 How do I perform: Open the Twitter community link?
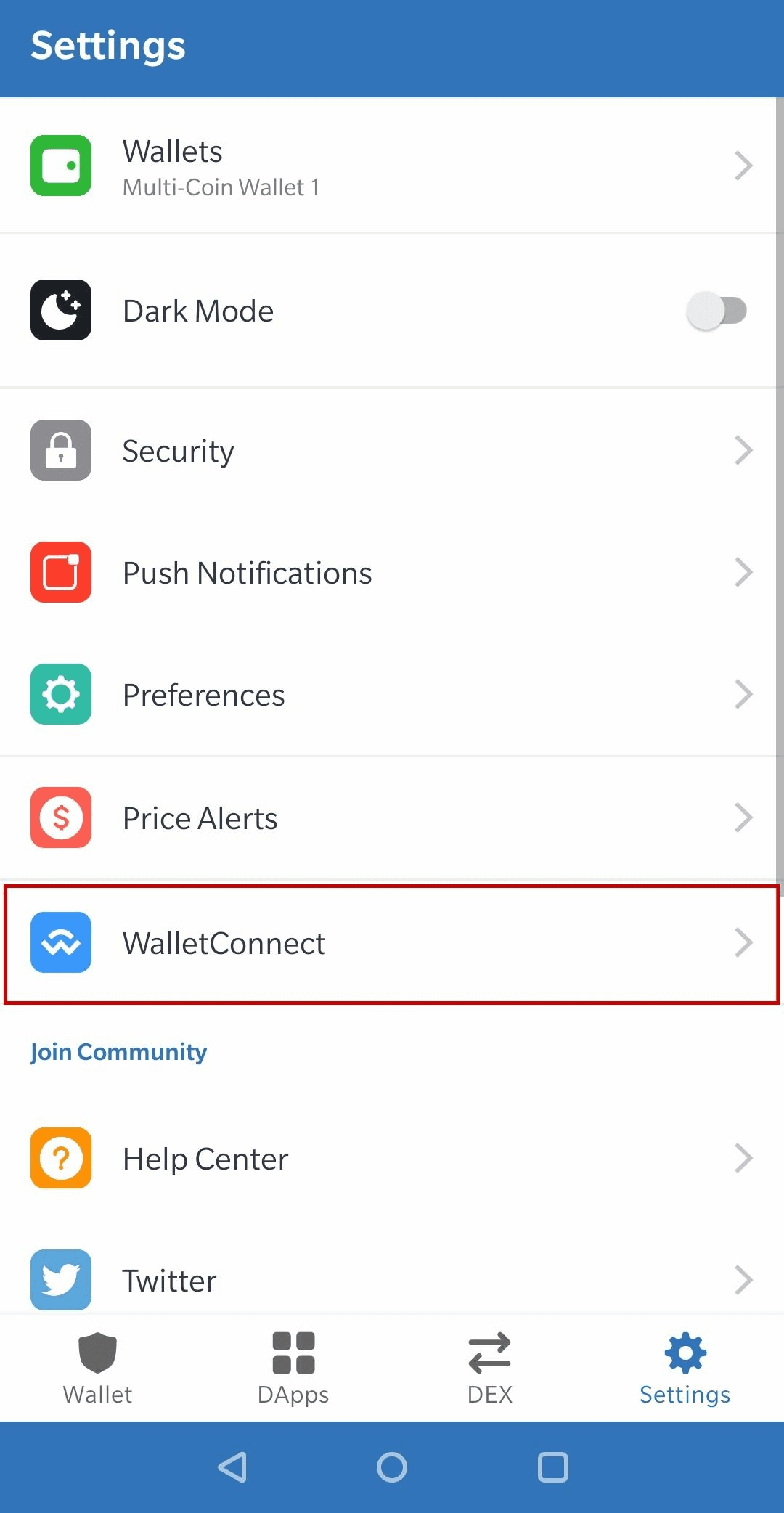(392, 1280)
